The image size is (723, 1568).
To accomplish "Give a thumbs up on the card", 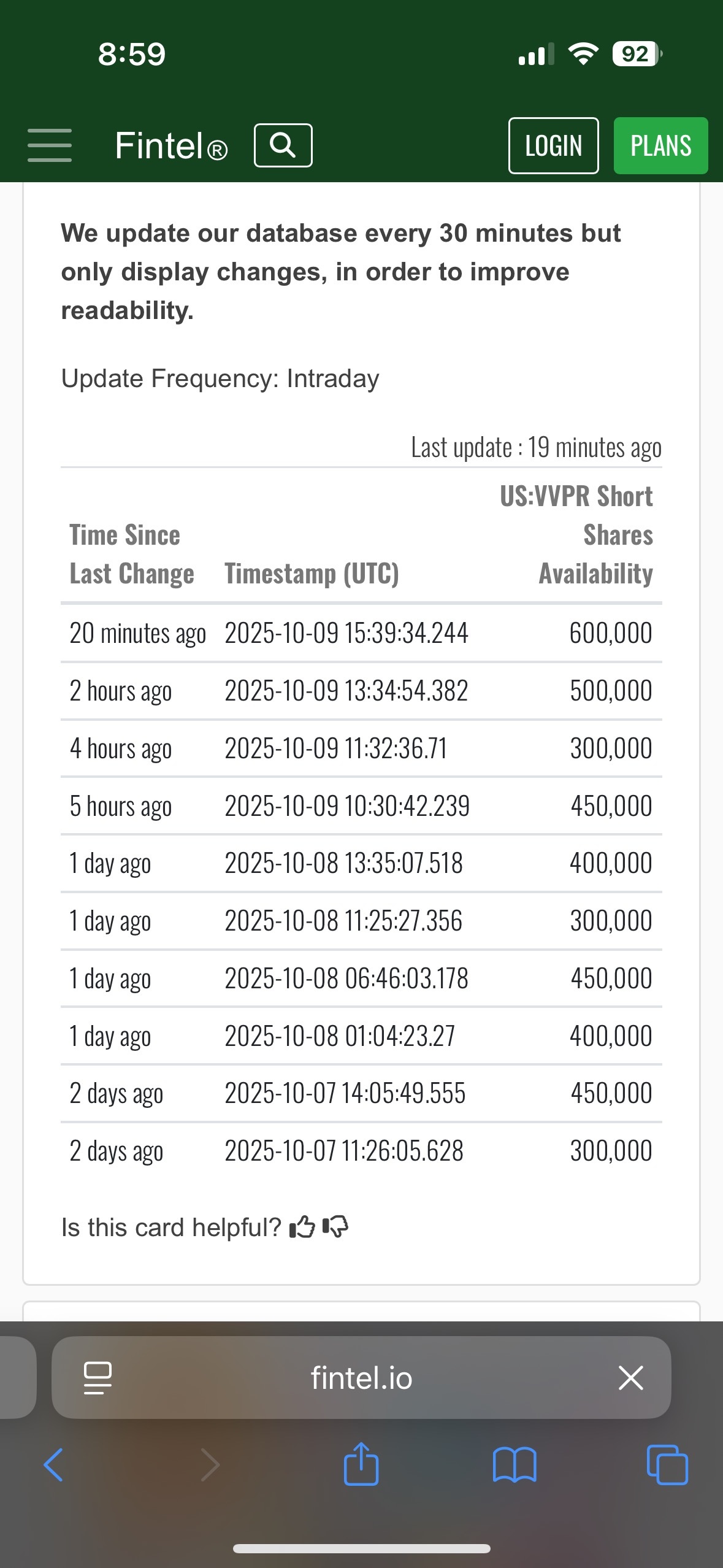I will (x=302, y=1226).
